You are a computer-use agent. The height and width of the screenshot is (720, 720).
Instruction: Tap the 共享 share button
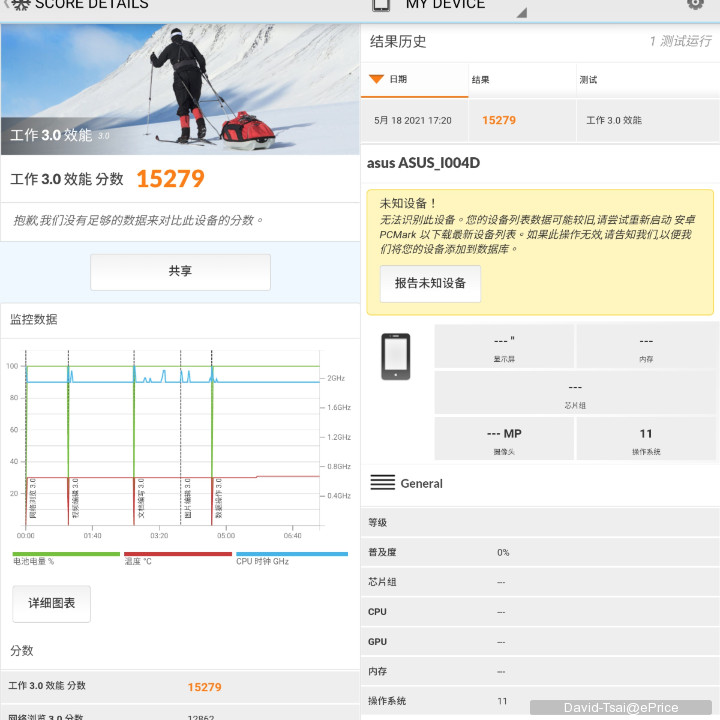[x=180, y=271]
